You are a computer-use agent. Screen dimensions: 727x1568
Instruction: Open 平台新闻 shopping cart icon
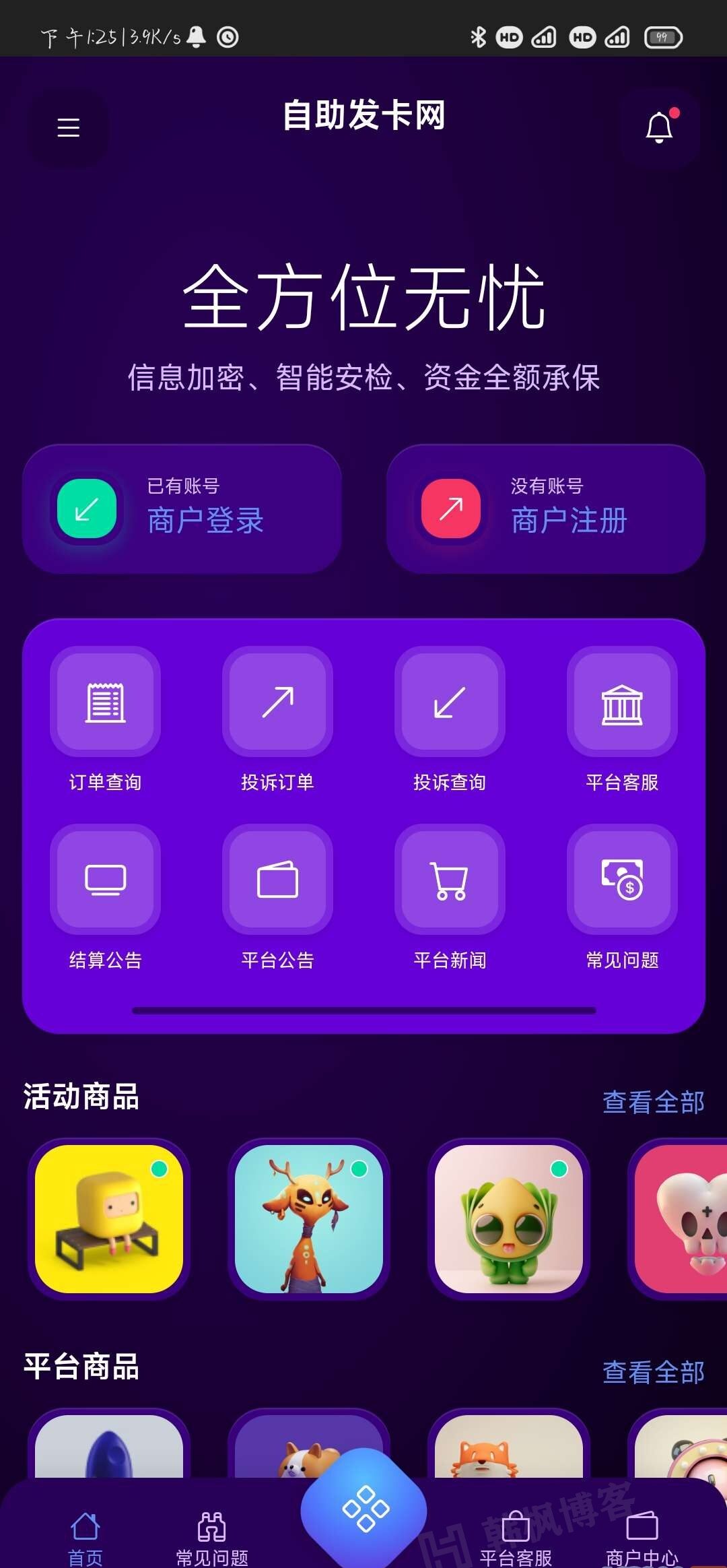click(x=450, y=882)
